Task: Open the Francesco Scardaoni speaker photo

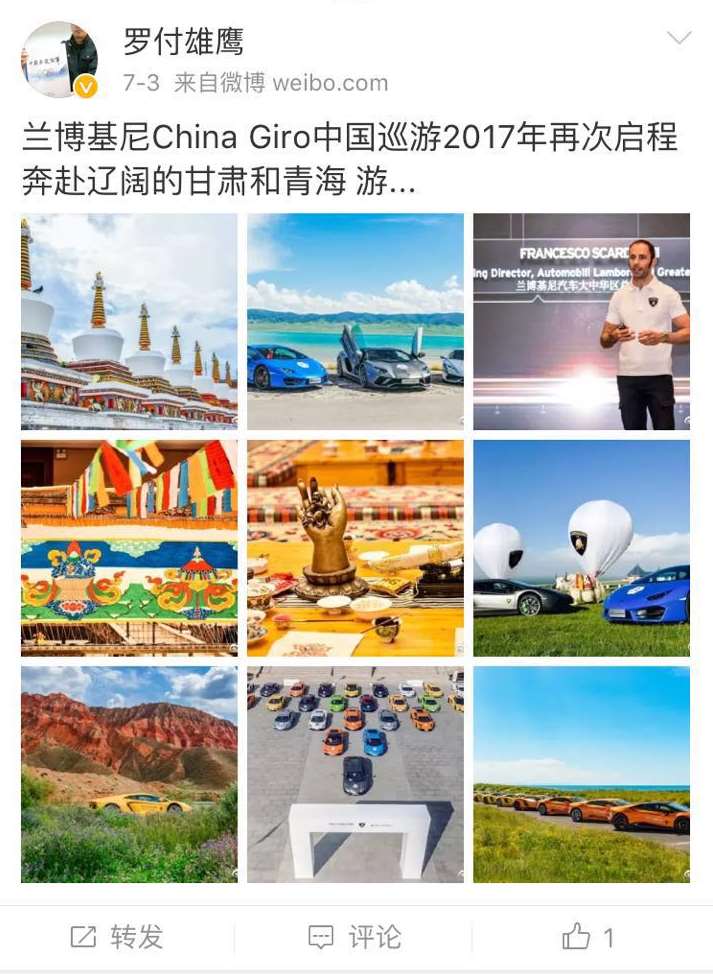Action: click(x=582, y=321)
